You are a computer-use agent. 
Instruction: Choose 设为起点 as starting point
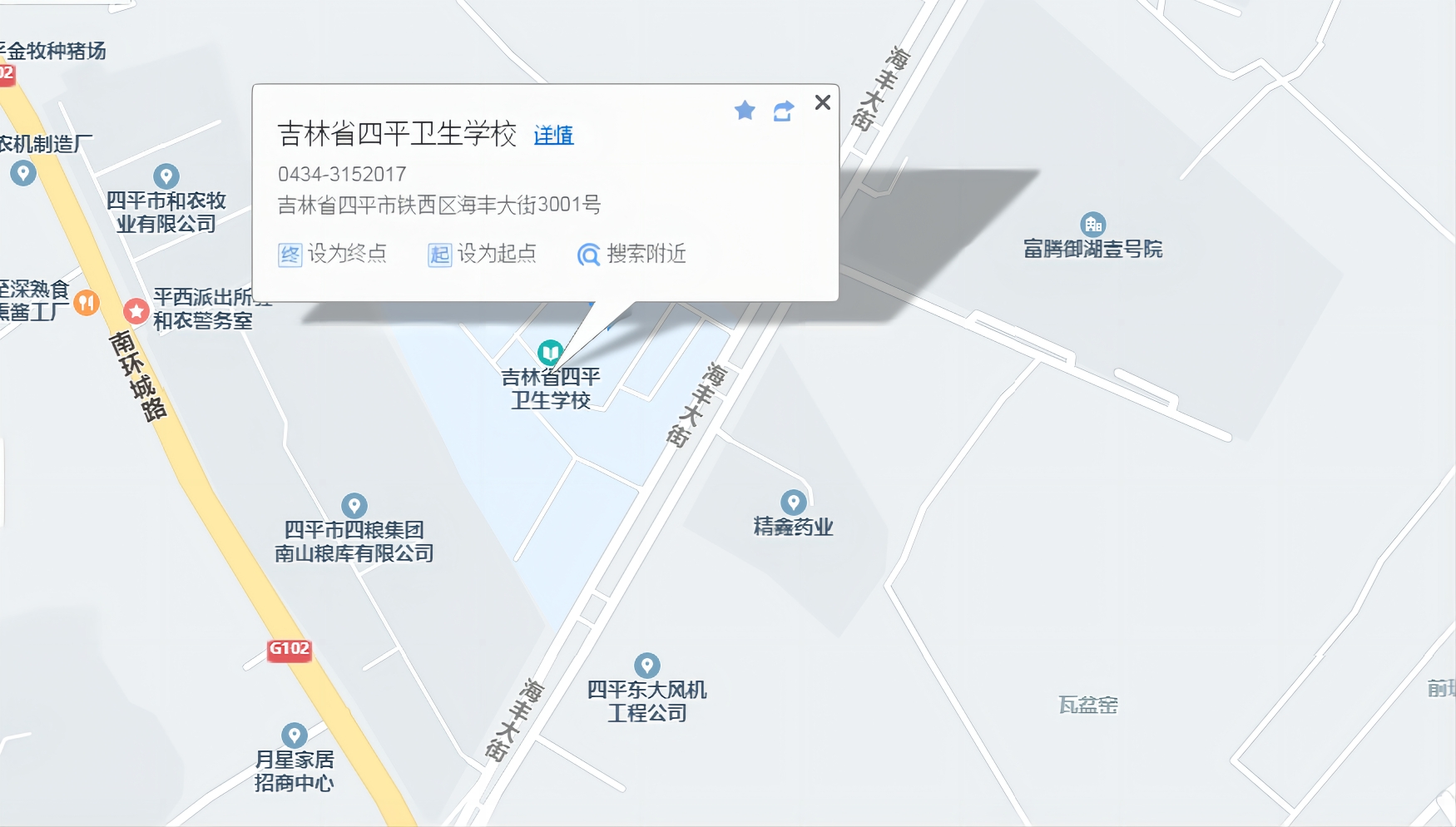coord(483,254)
